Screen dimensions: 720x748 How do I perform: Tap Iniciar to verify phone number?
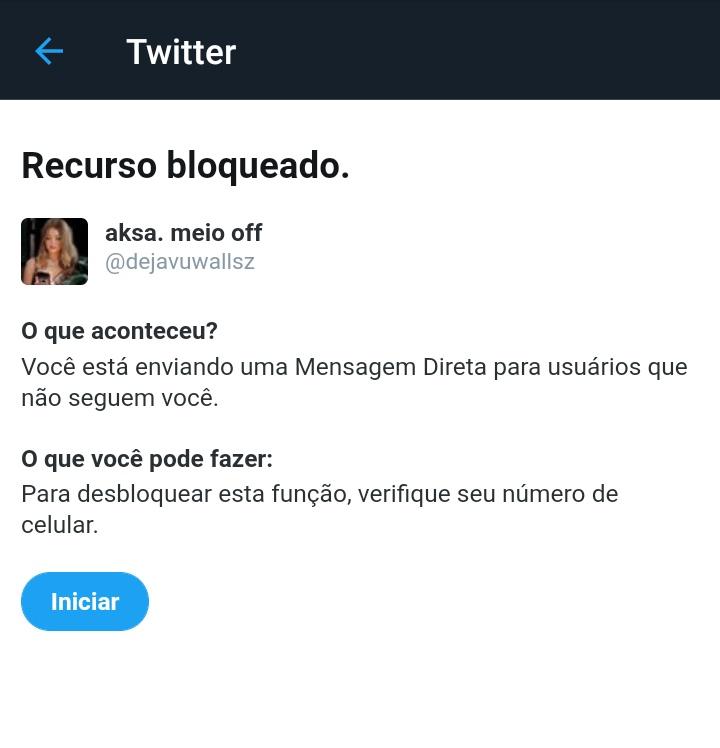85,601
